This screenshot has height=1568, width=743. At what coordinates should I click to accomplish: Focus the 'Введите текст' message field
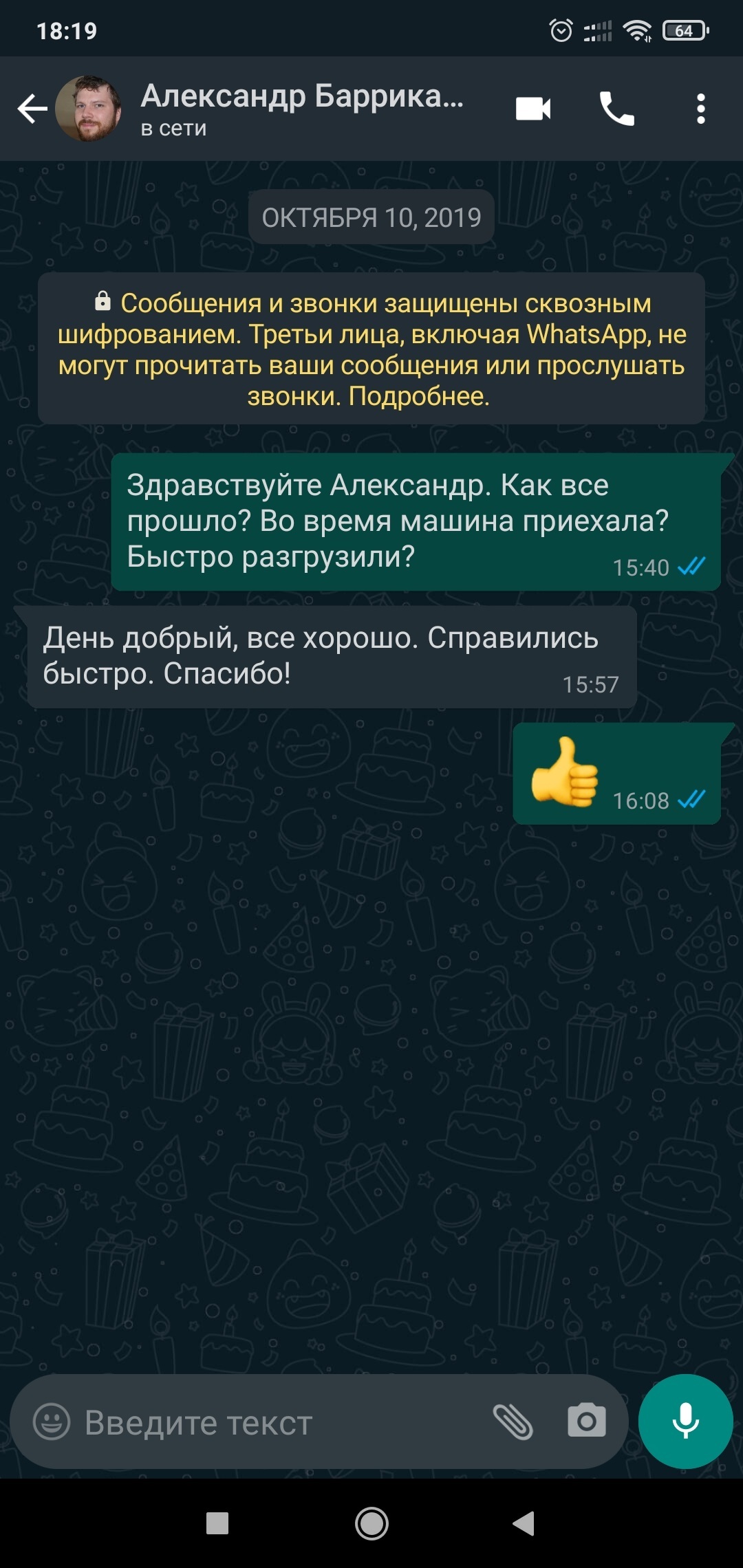coord(275,1422)
